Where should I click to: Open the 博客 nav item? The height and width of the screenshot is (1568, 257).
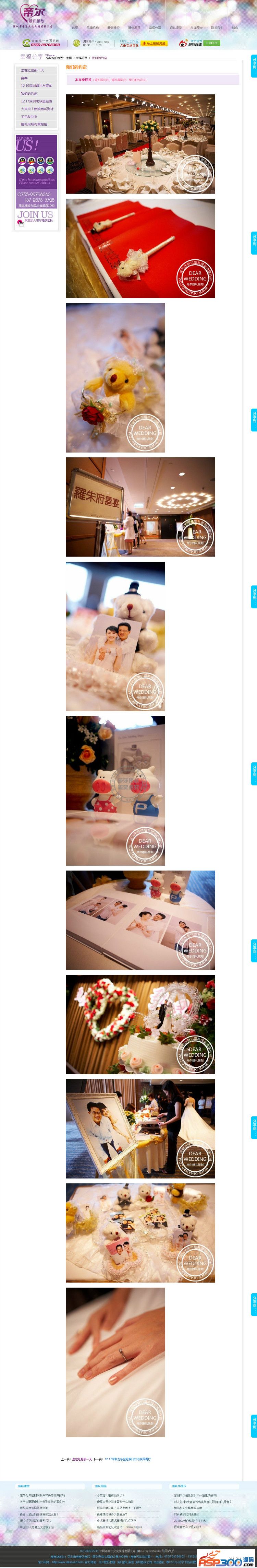point(235,28)
